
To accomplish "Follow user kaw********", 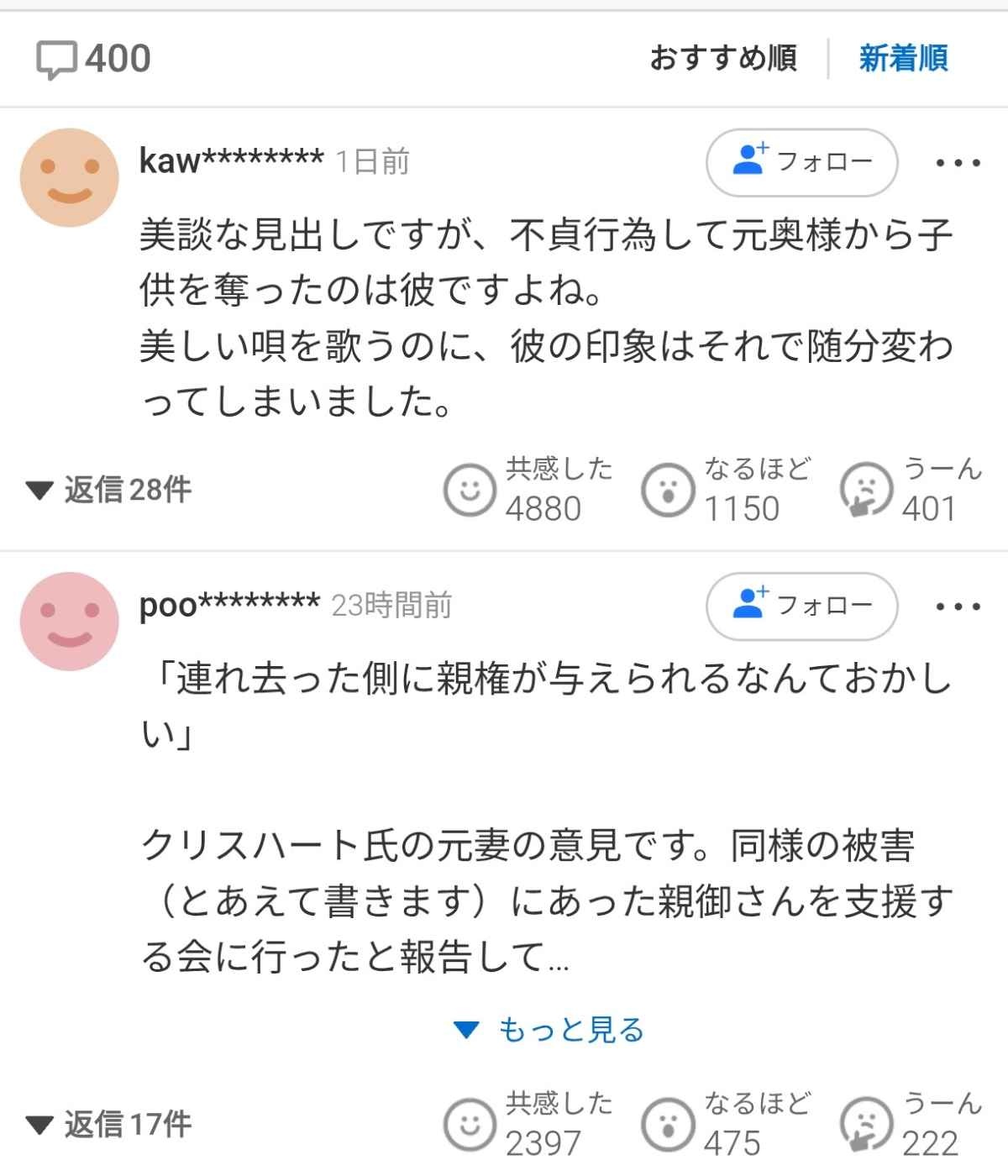I will [x=802, y=162].
